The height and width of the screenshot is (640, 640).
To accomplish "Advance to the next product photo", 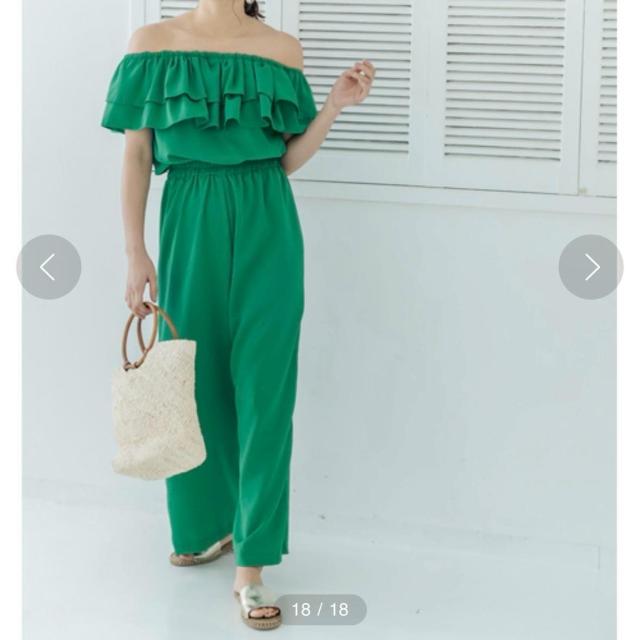I will 591,267.
